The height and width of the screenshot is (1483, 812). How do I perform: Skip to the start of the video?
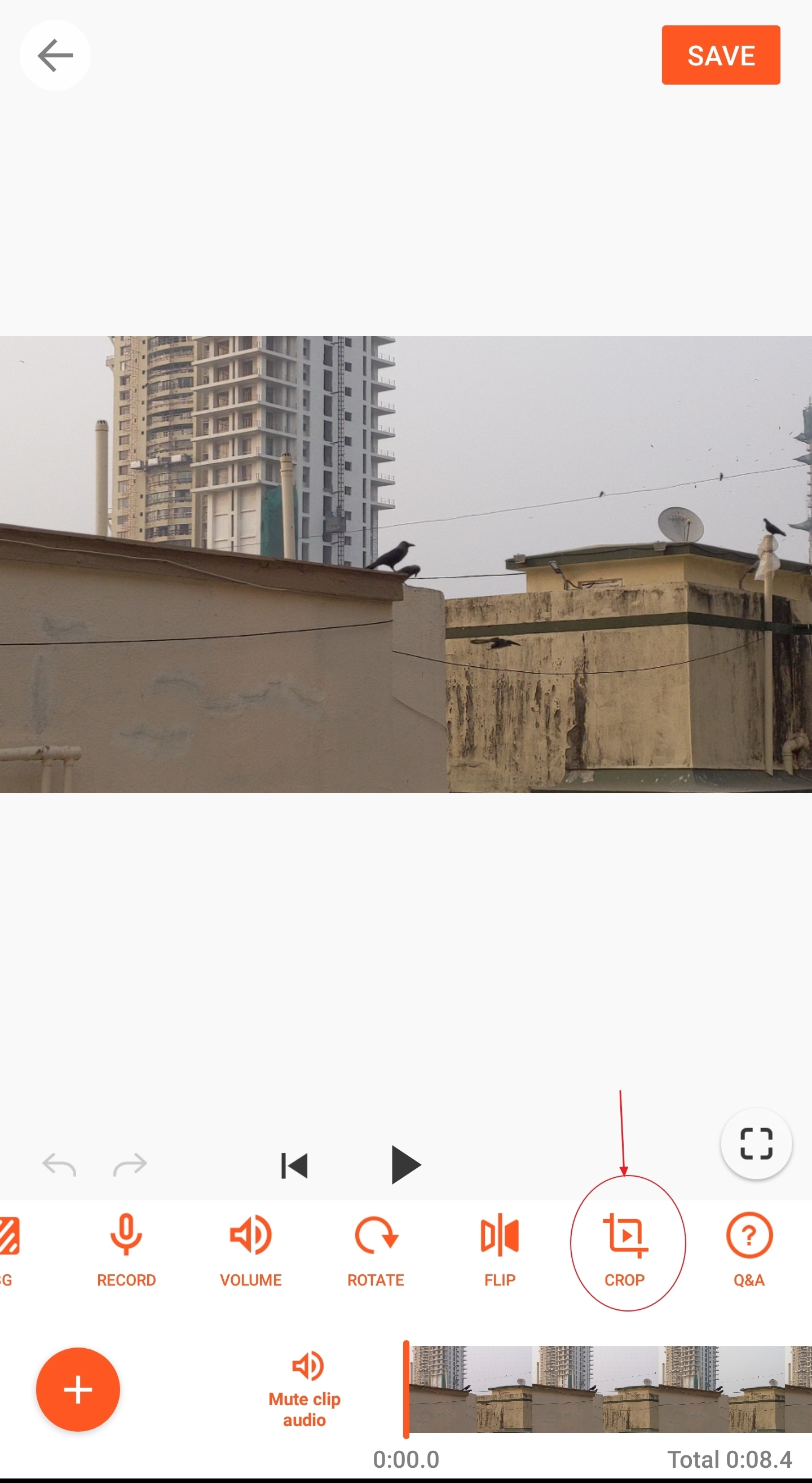[294, 1166]
